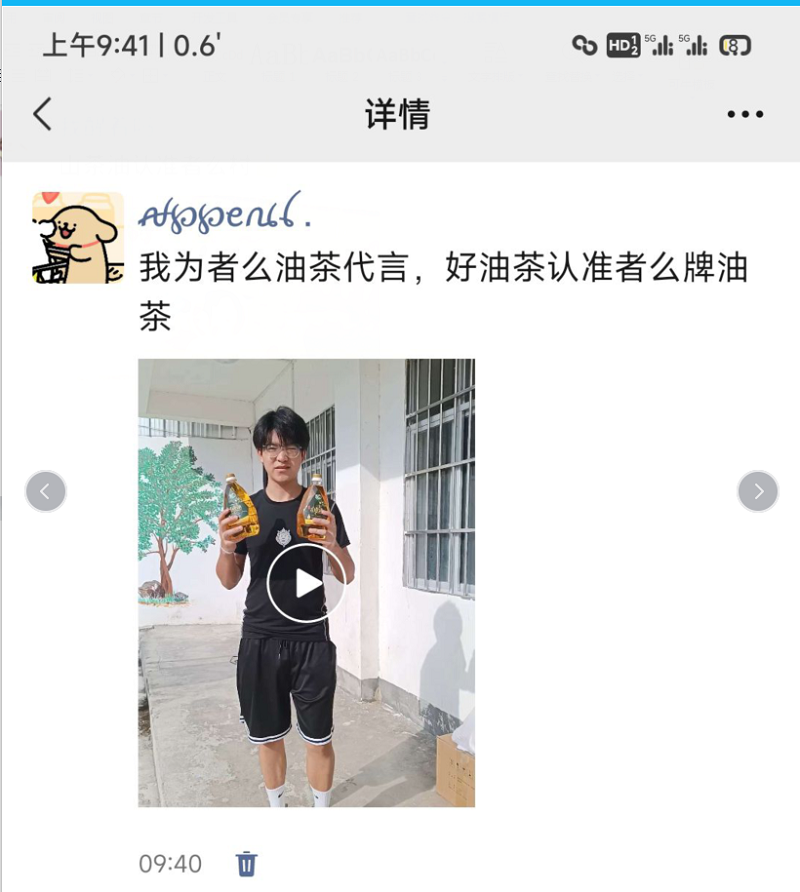Screen dimensions: 800x892
Task: Go to the next item arrow
Action: [x=758, y=491]
